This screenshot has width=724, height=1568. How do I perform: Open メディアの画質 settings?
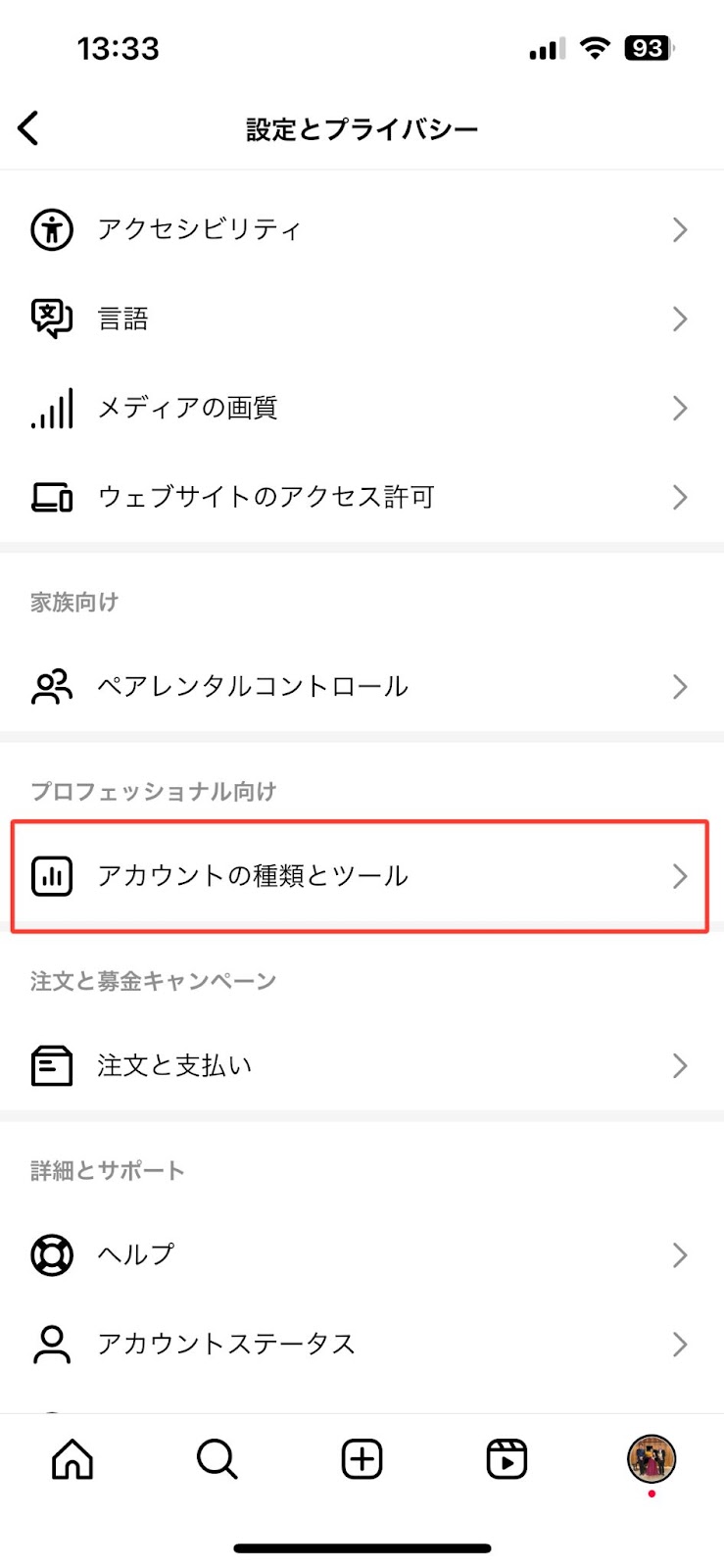[x=362, y=408]
